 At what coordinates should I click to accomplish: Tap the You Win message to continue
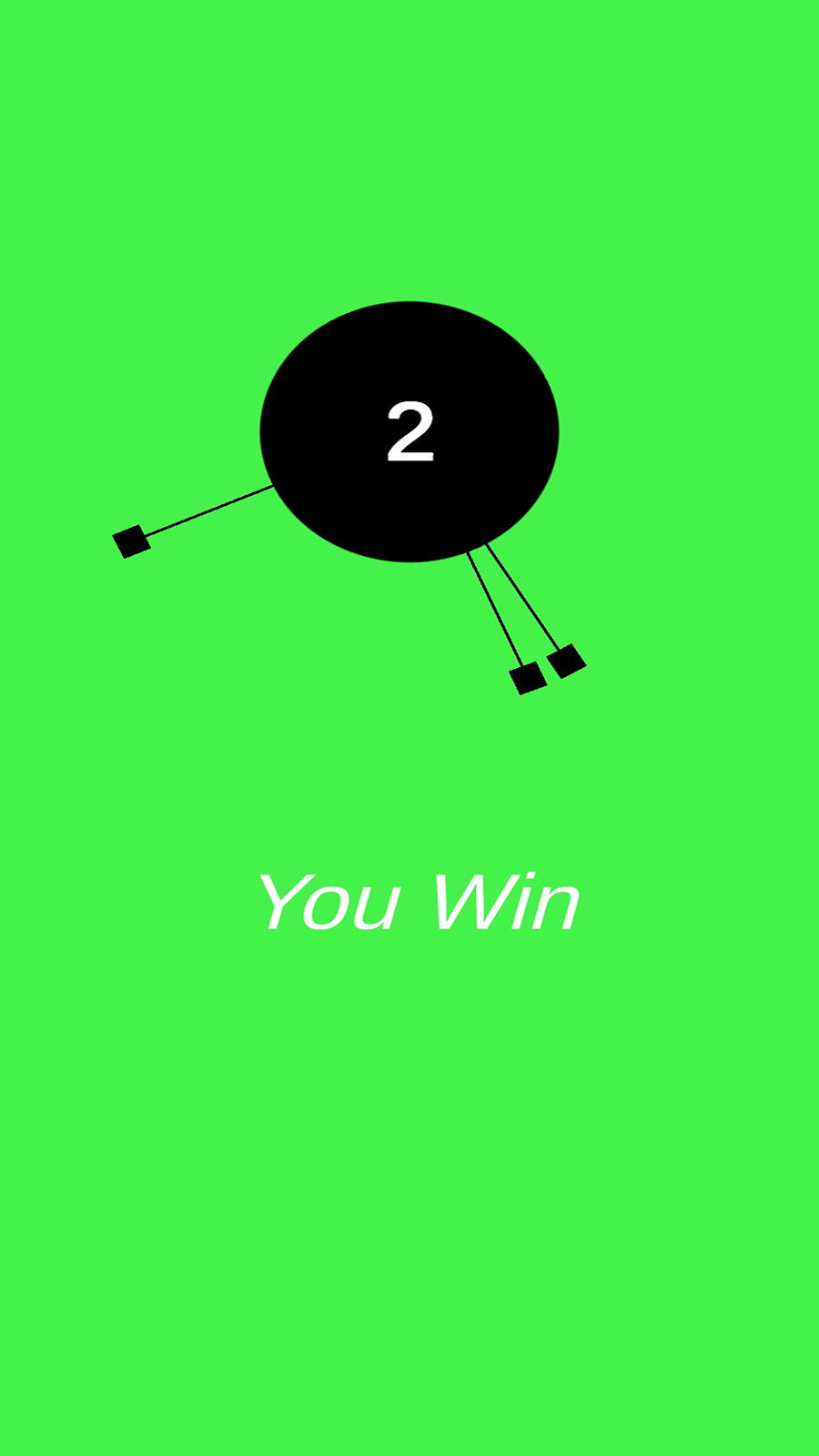coord(419,902)
